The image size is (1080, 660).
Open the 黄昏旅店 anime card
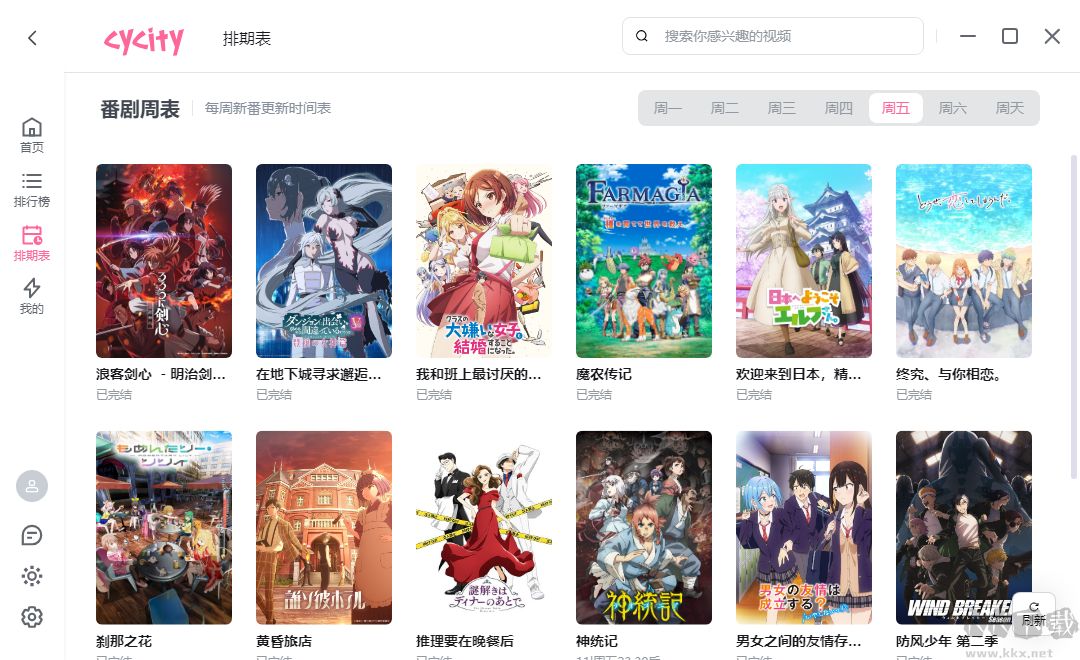click(324, 527)
